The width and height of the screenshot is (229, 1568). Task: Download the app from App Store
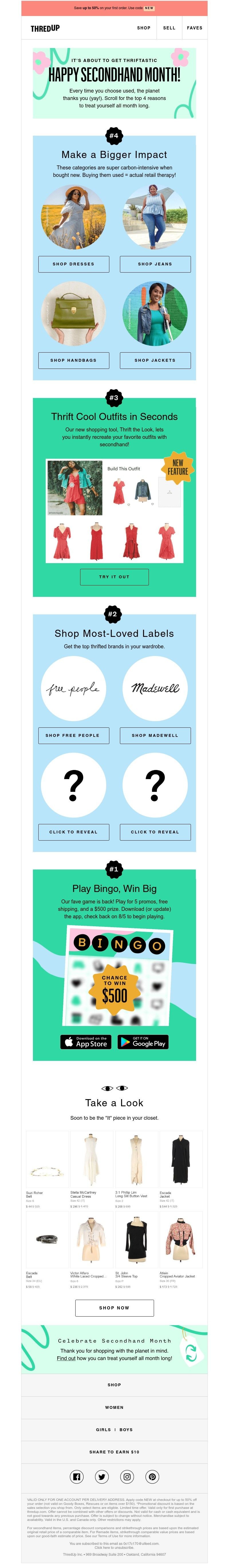tap(85, 1041)
